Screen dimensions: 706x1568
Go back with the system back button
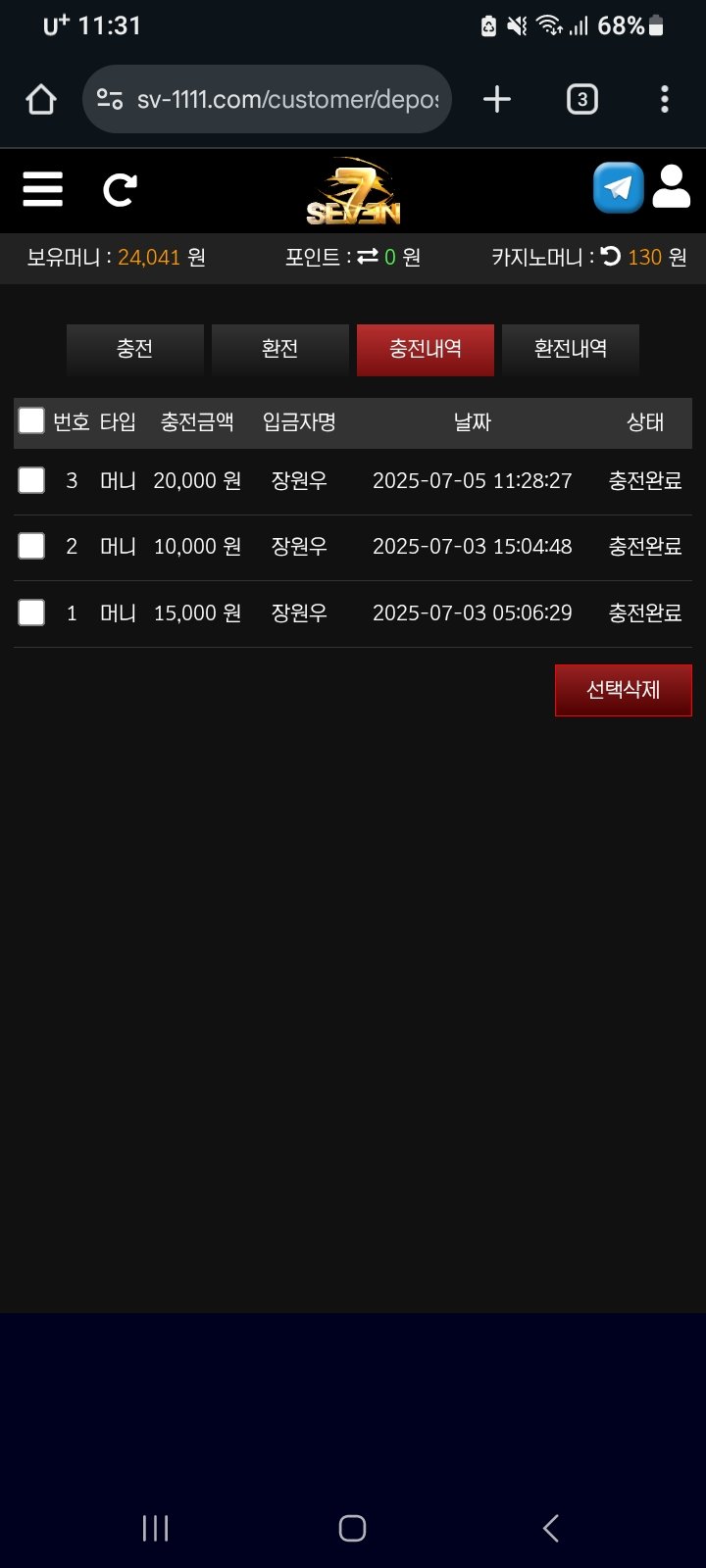pos(551,1528)
